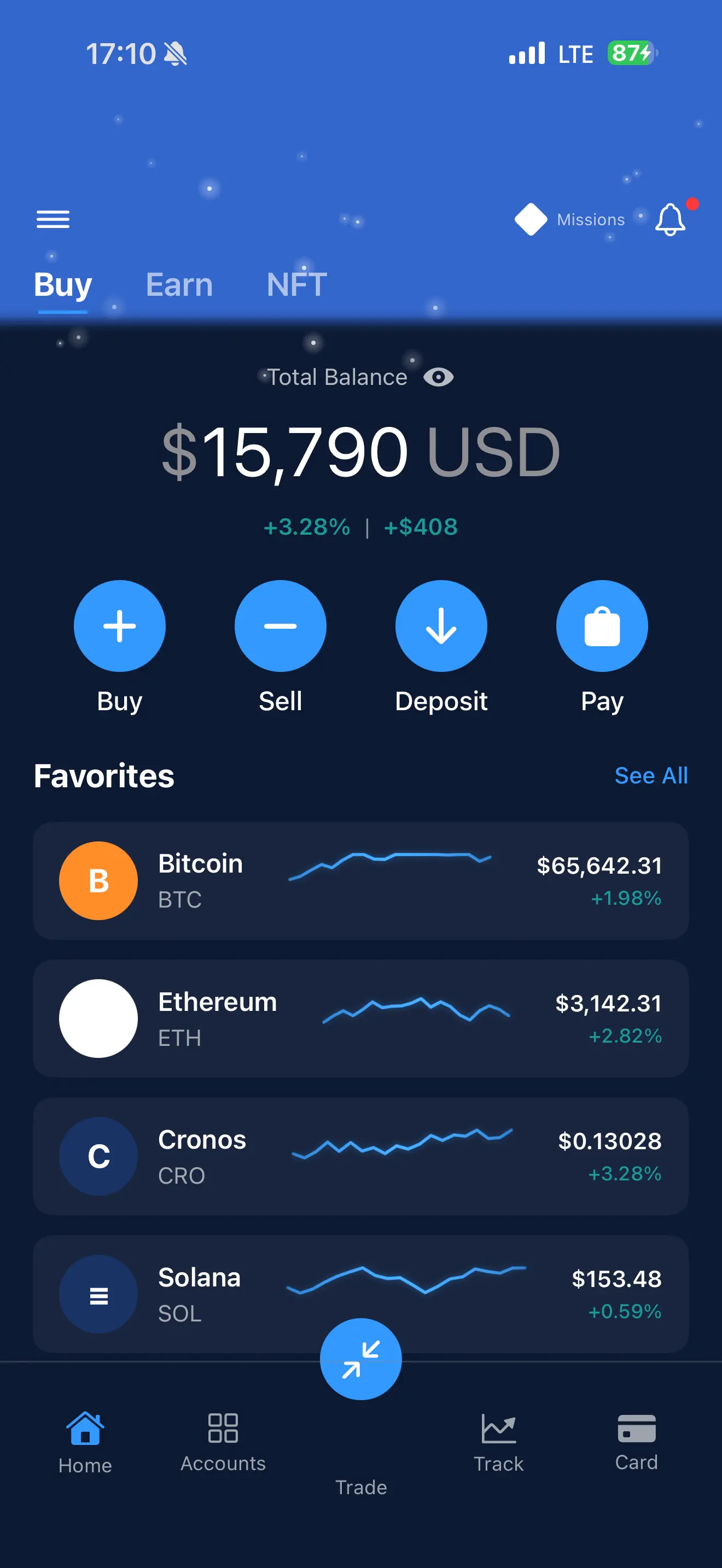Tap the round Sell button

tap(280, 626)
